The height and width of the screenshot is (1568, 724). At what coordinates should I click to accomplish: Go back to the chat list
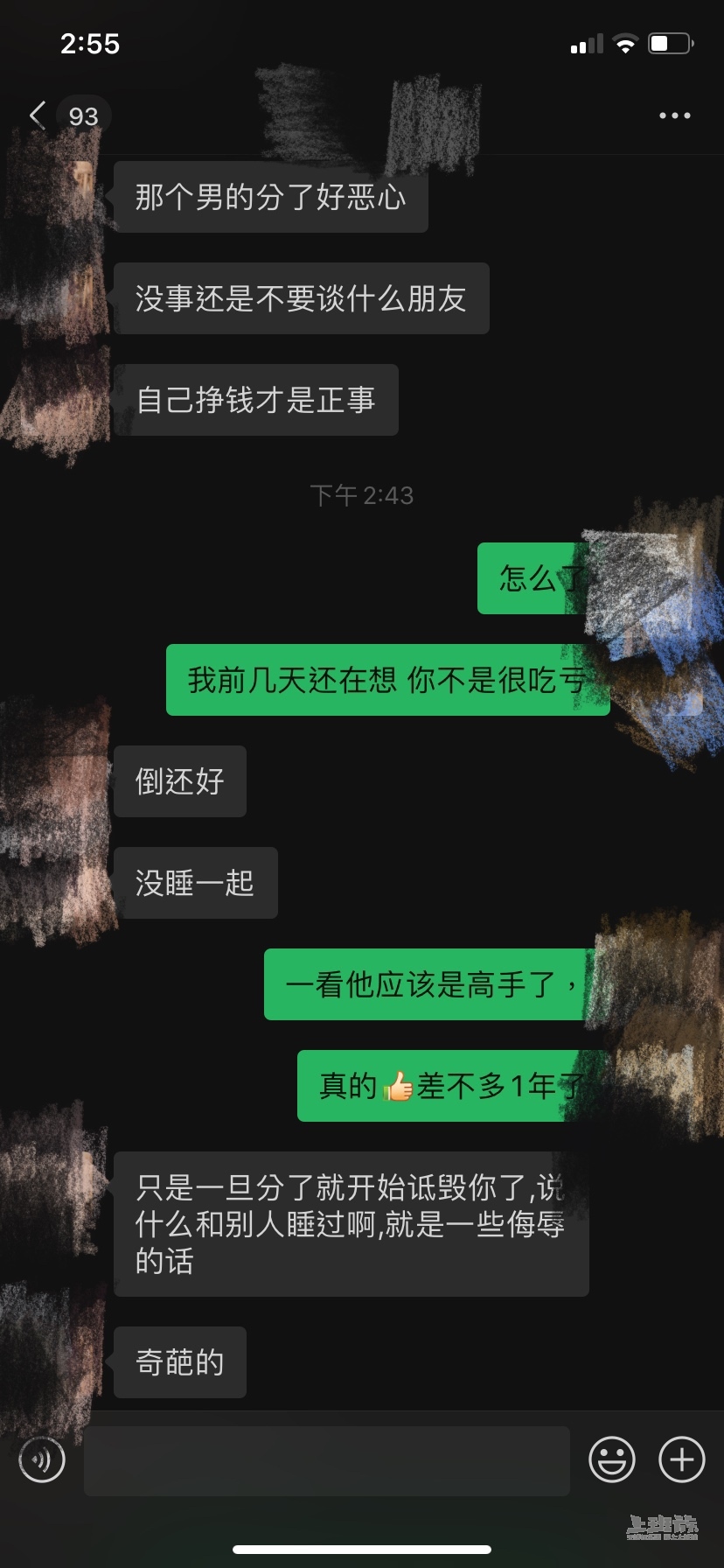point(38,115)
